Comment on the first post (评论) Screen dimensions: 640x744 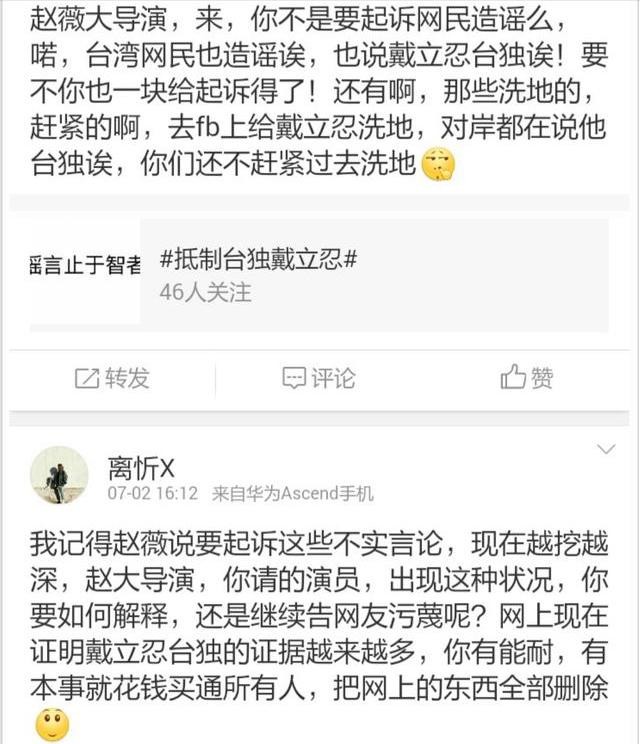[x=319, y=377]
